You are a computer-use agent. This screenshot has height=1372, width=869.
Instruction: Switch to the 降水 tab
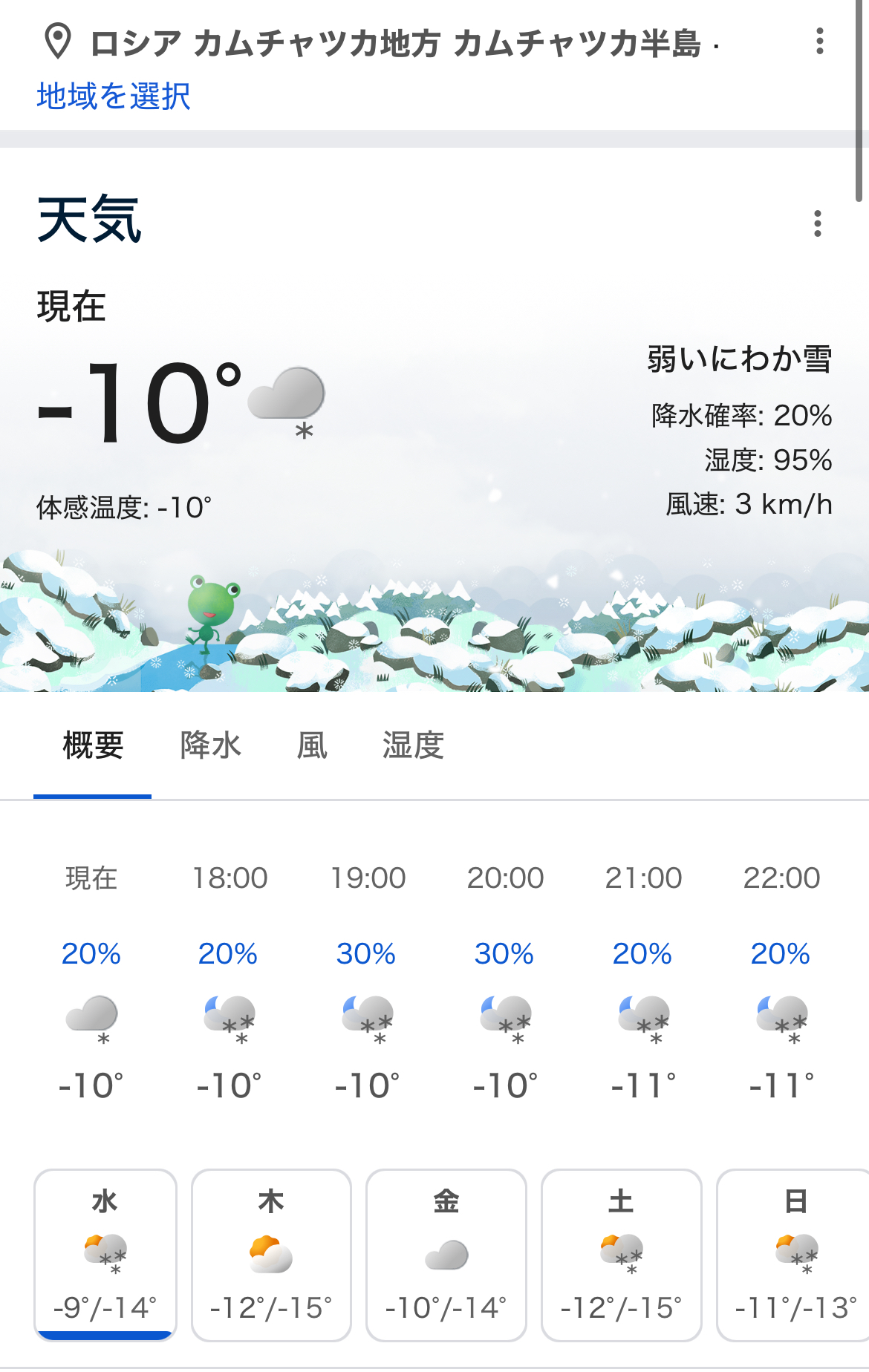tap(211, 745)
